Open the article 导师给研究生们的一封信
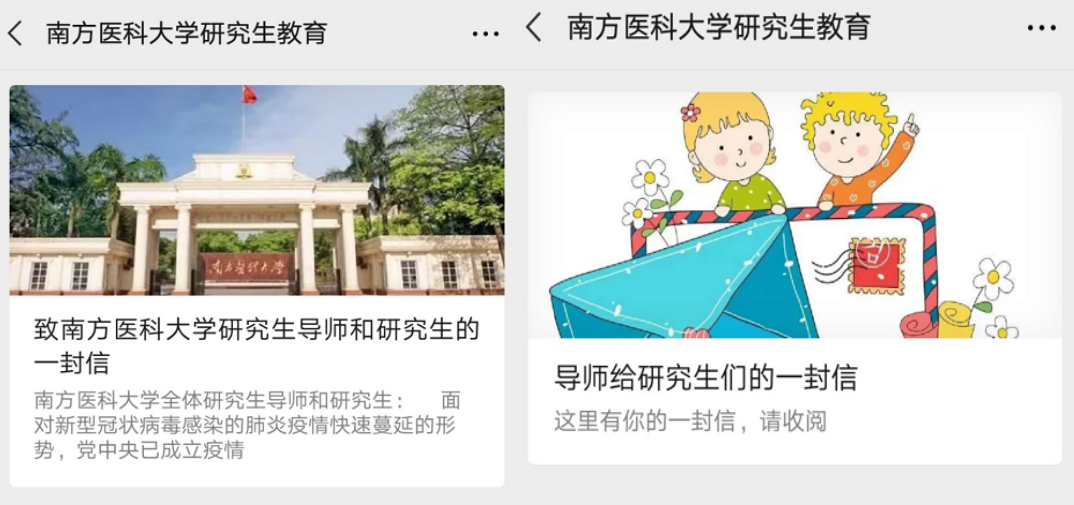 coord(705,378)
